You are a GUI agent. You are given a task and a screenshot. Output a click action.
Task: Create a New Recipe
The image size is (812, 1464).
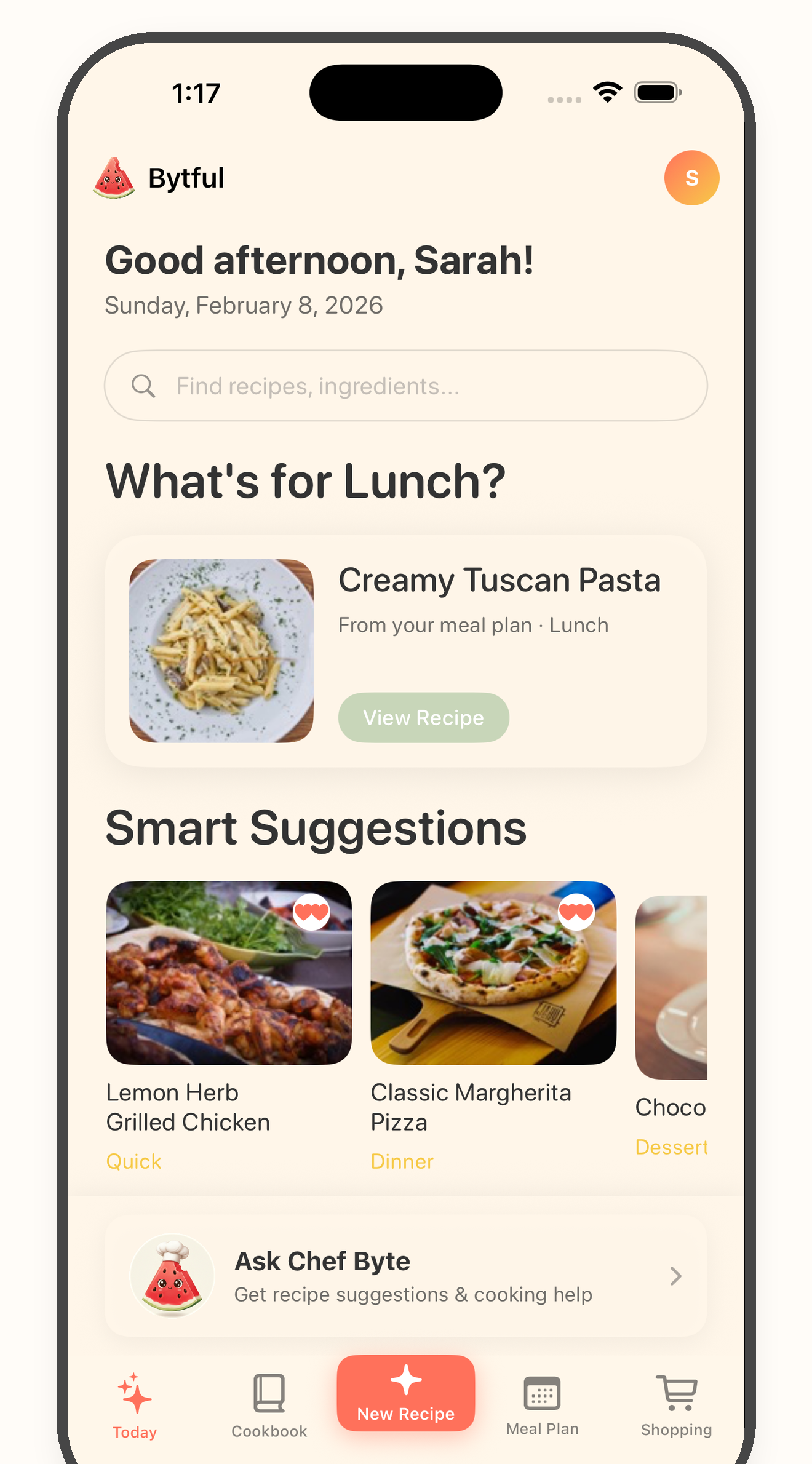406,1393
